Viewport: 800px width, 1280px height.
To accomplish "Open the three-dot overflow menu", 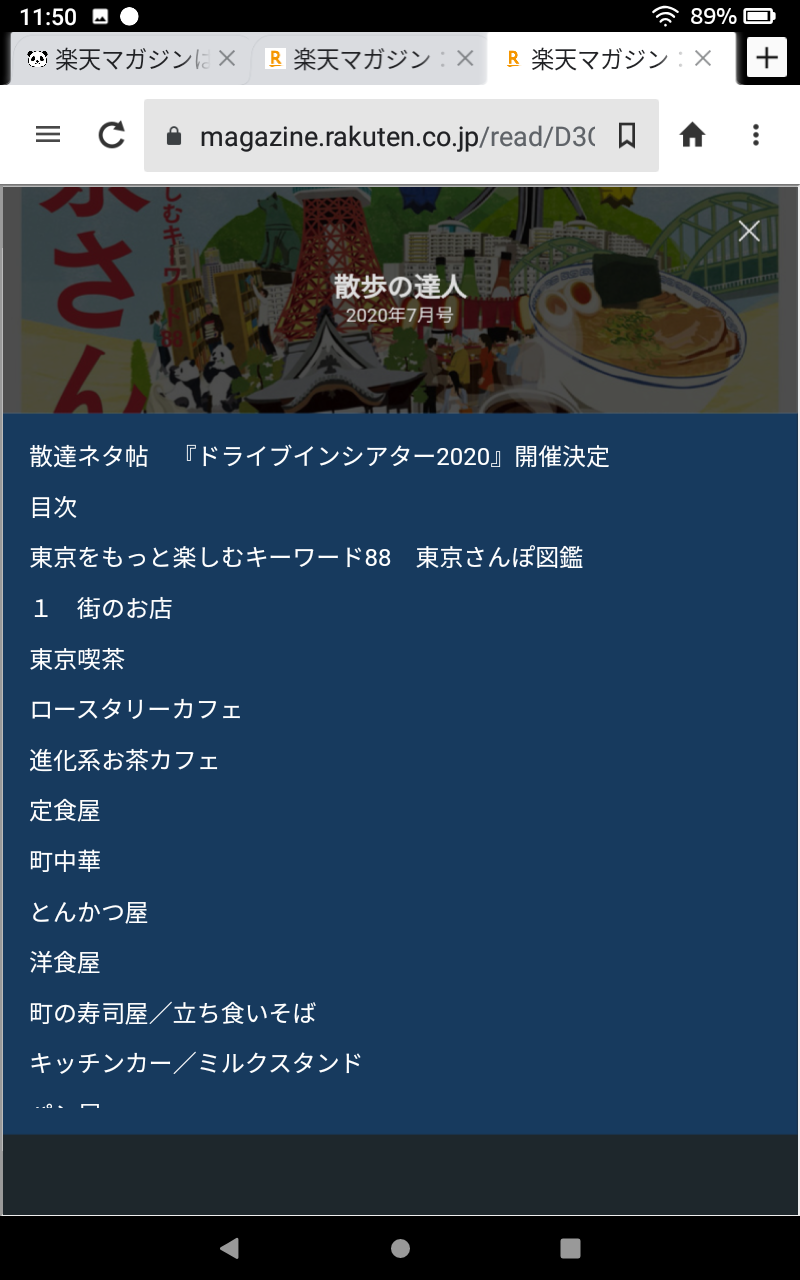I will 756,135.
